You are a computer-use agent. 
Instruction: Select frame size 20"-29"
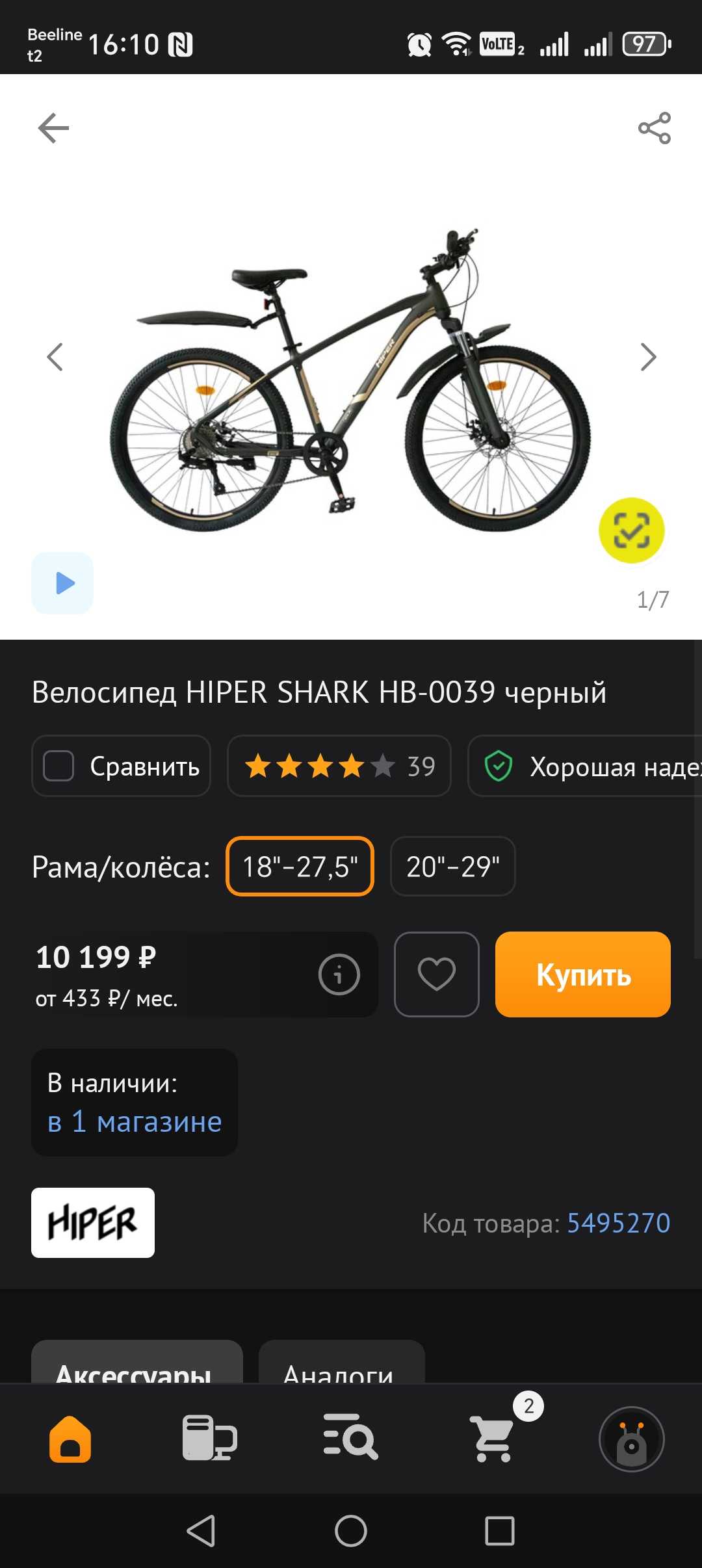click(x=453, y=866)
